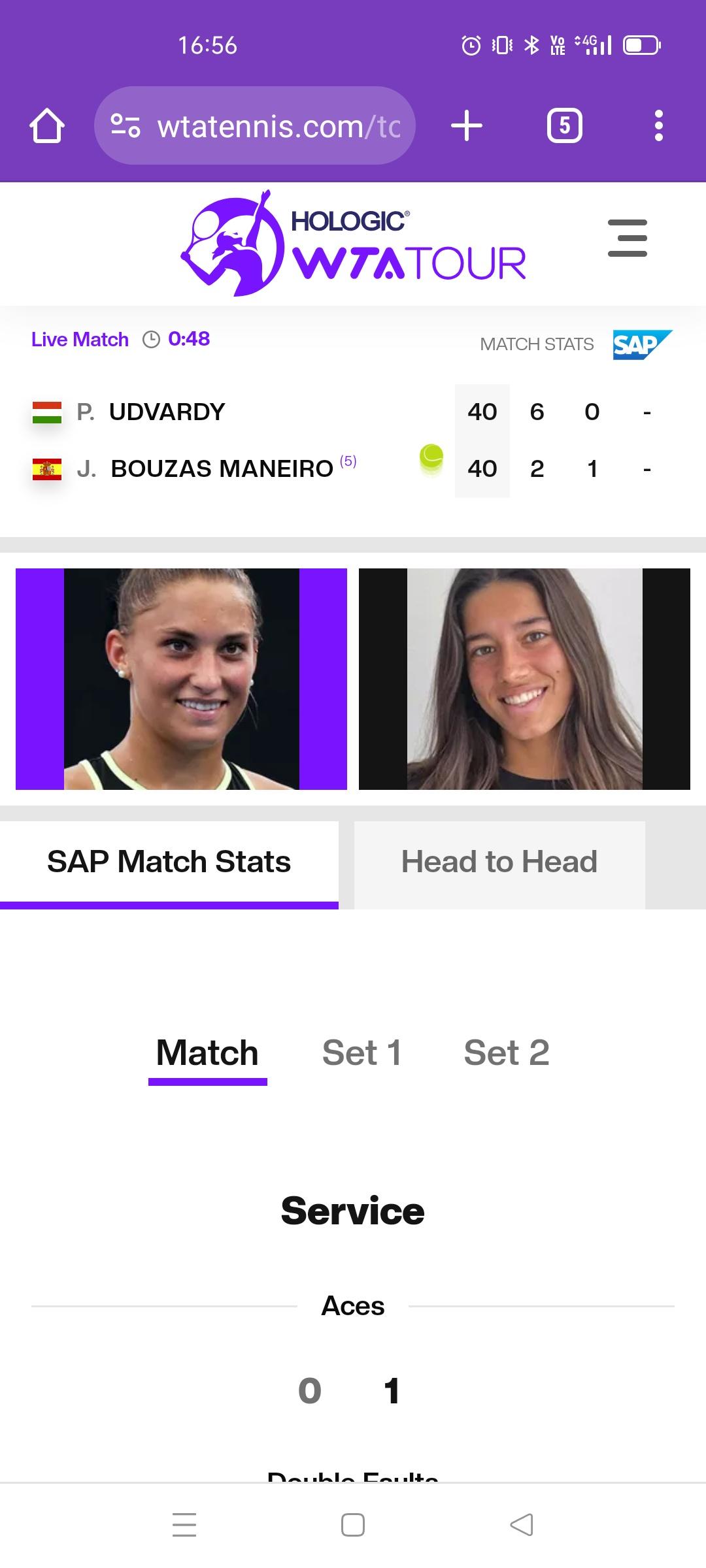
Task: Open the WTA site hamburger menu
Action: coord(627,238)
